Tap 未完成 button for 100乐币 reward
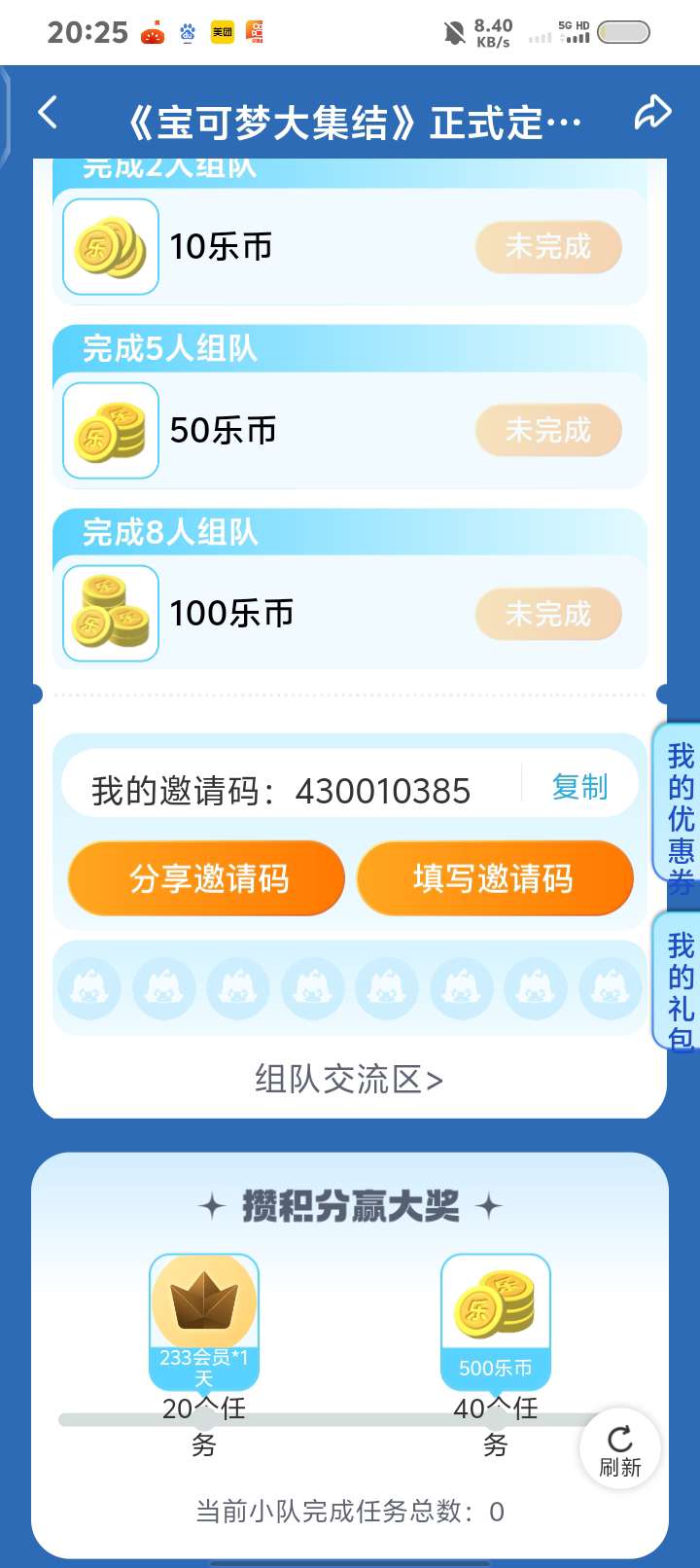 tap(547, 614)
